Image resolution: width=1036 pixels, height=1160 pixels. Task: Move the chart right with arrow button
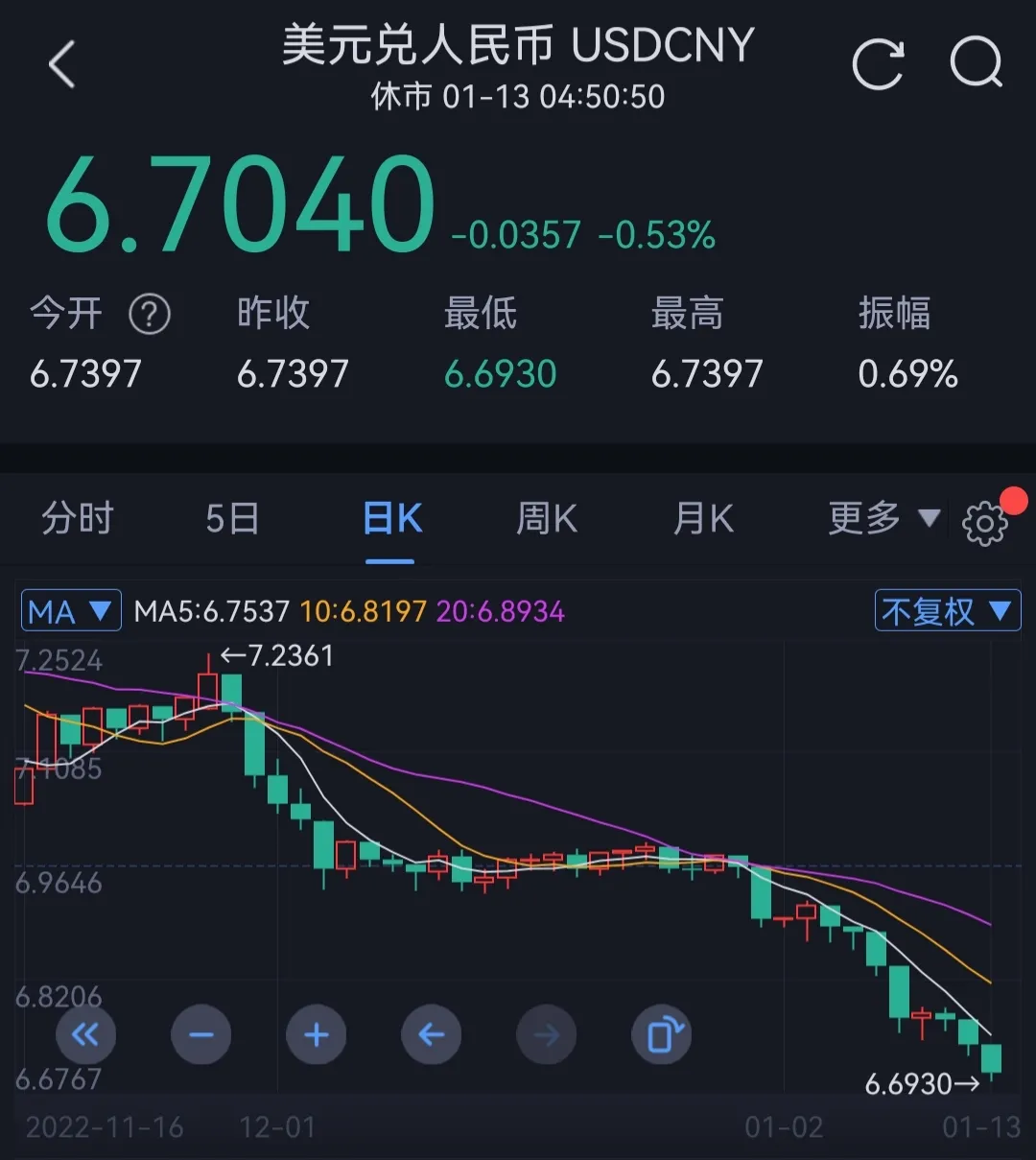click(x=547, y=1035)
